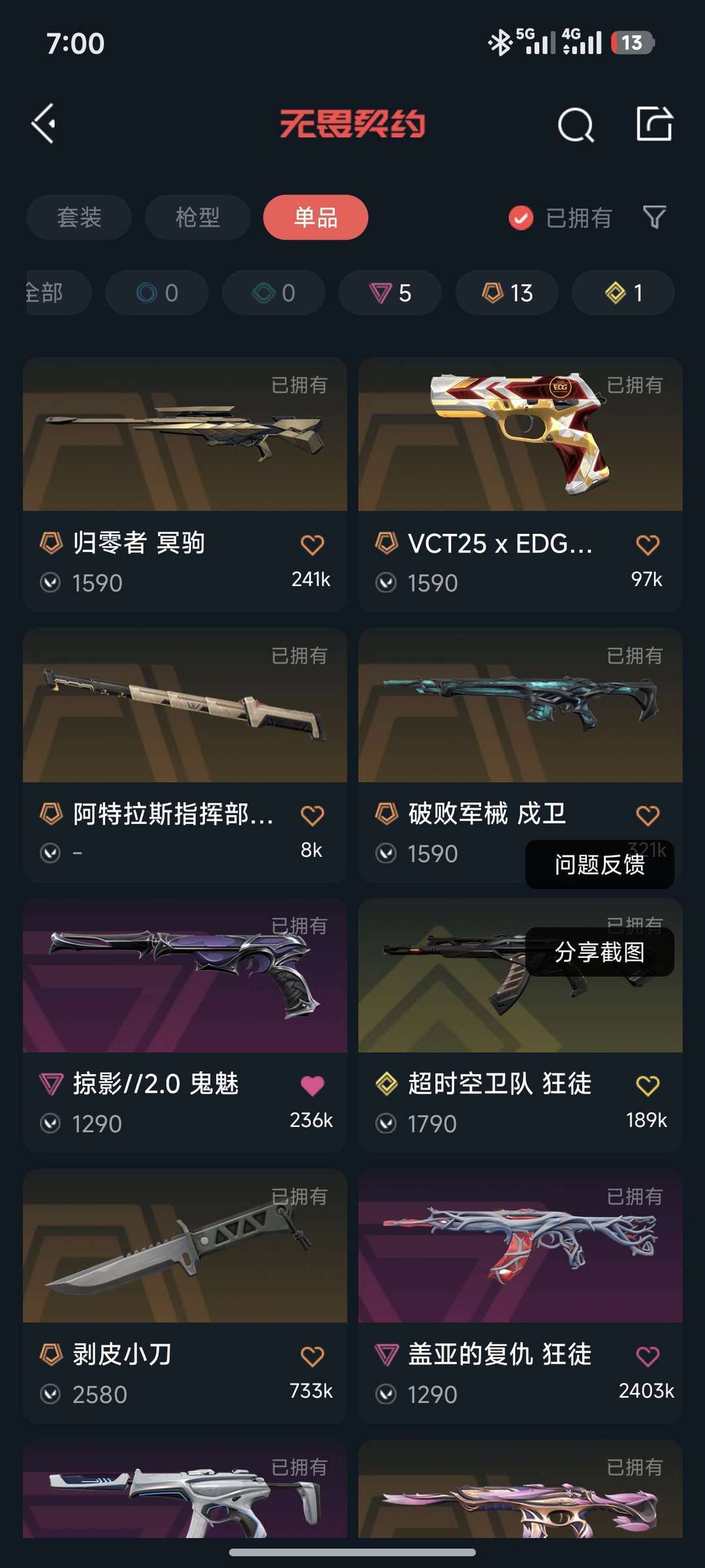Unlike the 掠影//2.0 鬼魅 skin

tap(312, 1086)
